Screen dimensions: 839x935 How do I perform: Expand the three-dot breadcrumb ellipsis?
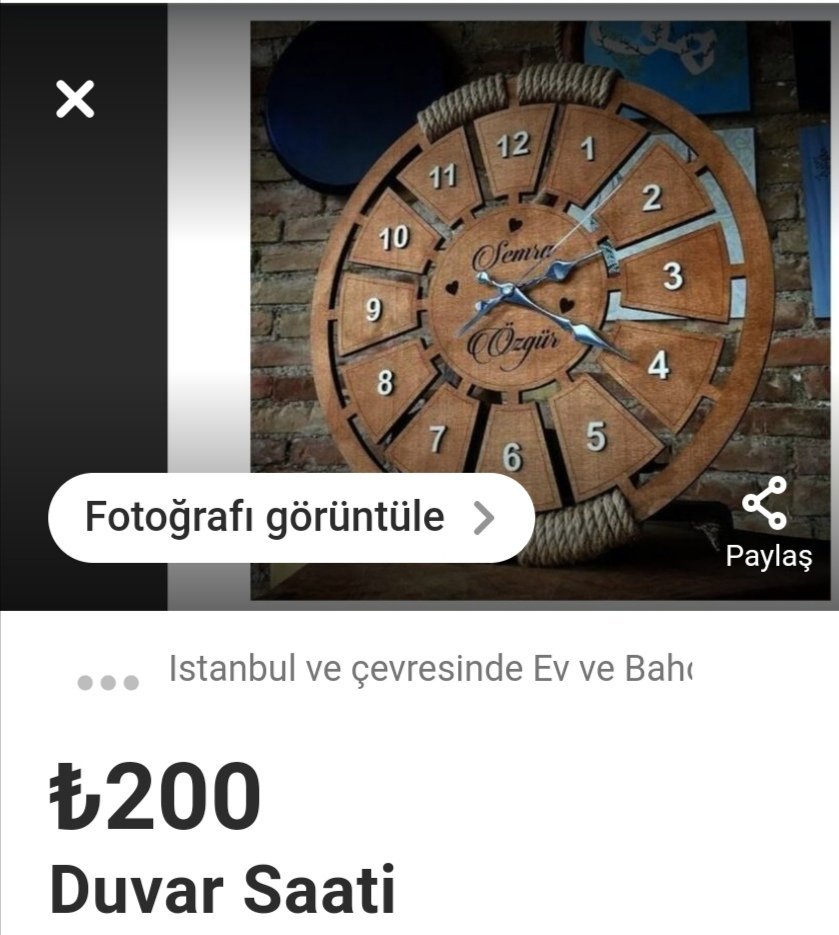pyautogui.click(x=108, y=683)
